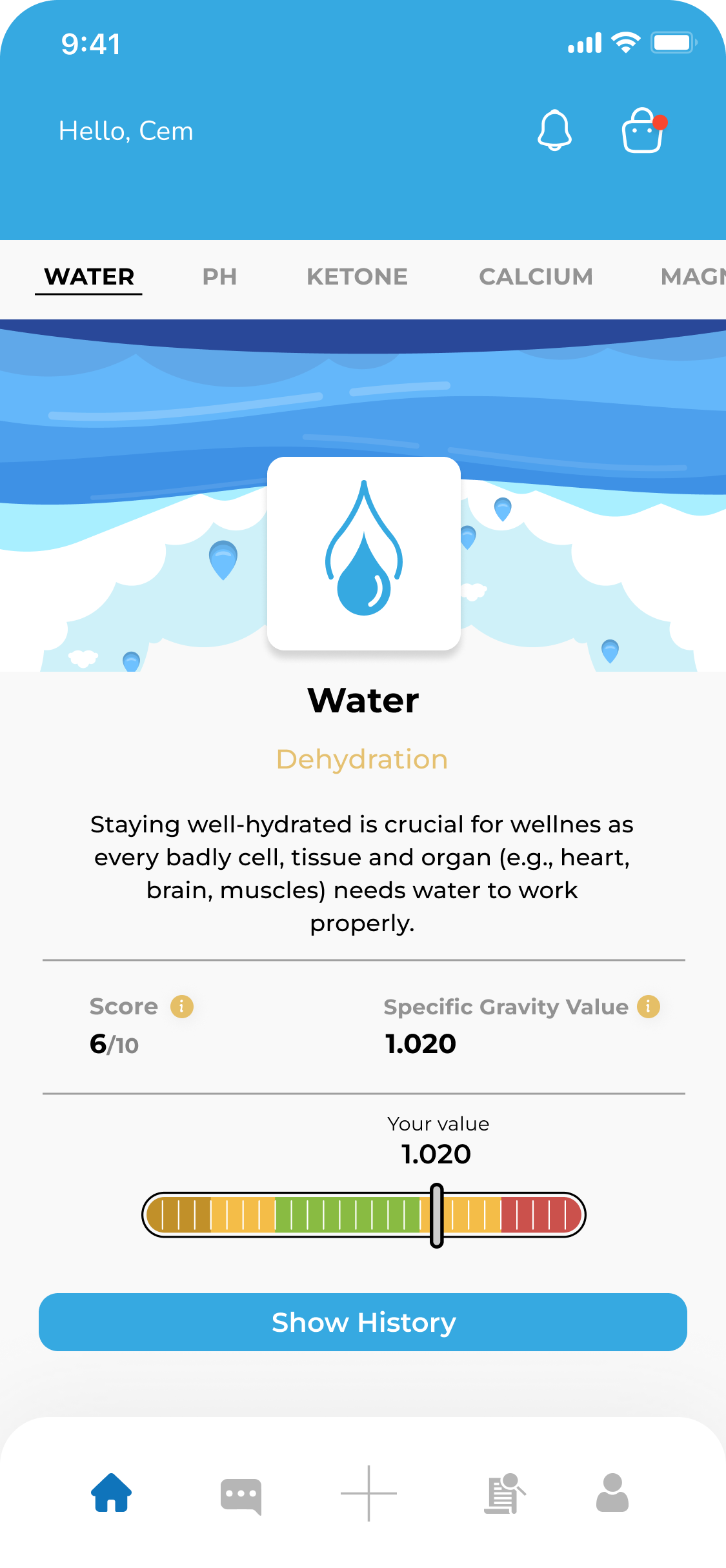Open the reports tab
Screen dimensions: 726x1568
[505, 1493]
